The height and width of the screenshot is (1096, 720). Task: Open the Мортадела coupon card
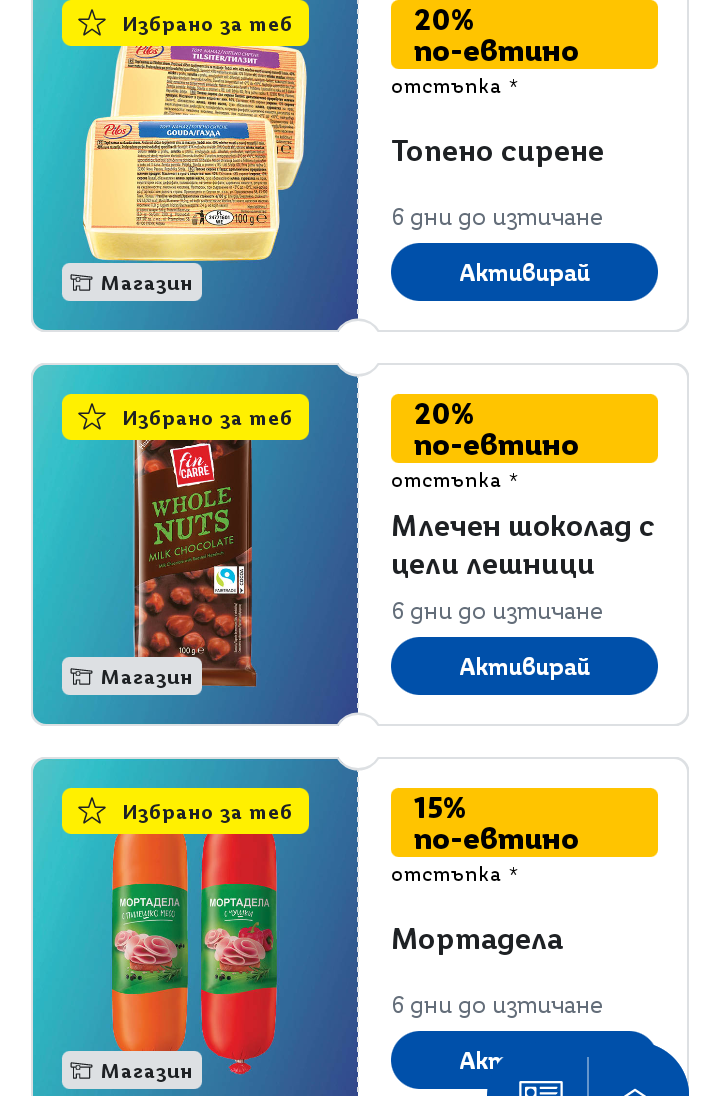pos(477,939)
